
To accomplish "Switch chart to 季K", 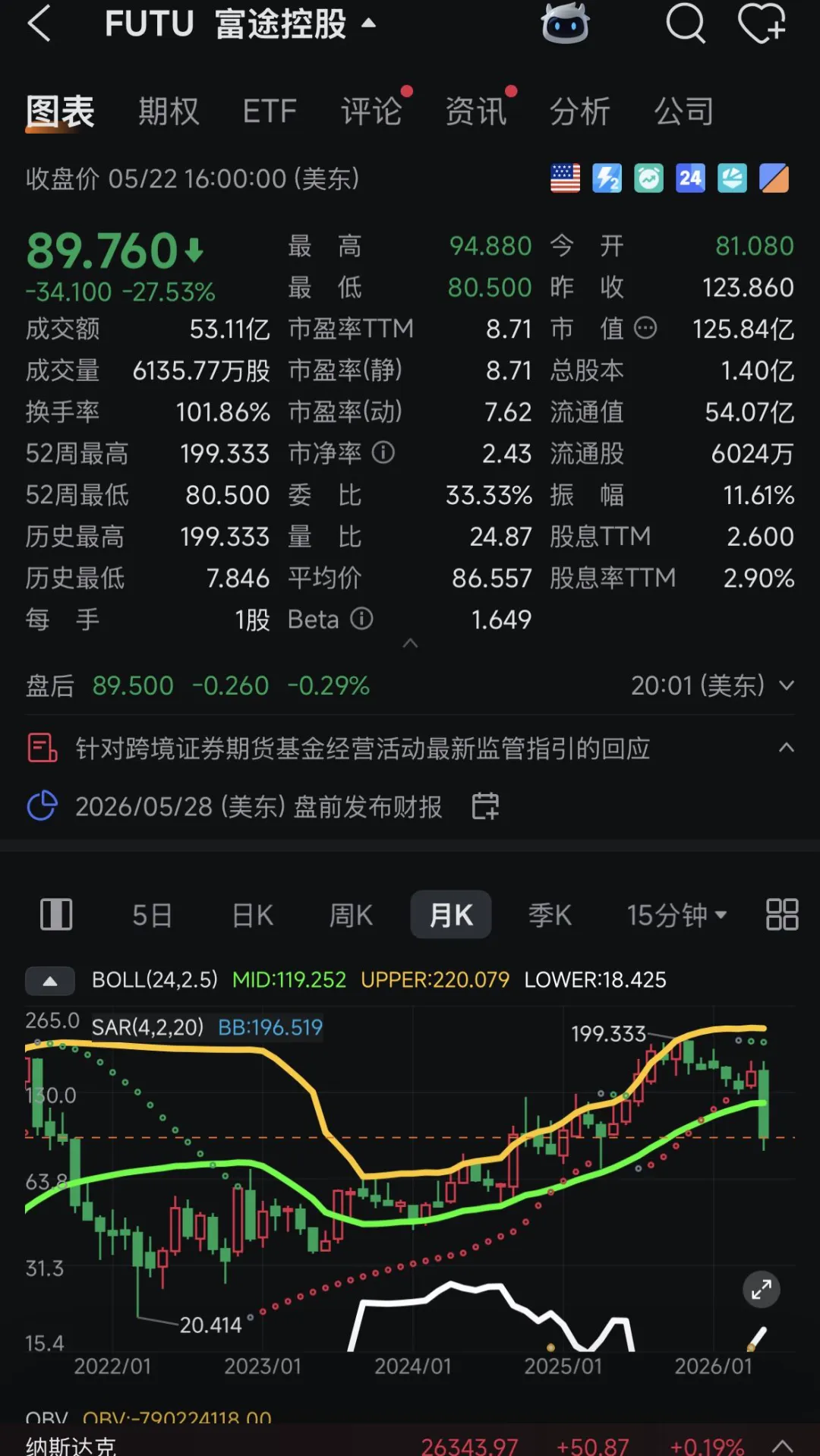I will coord(550,915).
